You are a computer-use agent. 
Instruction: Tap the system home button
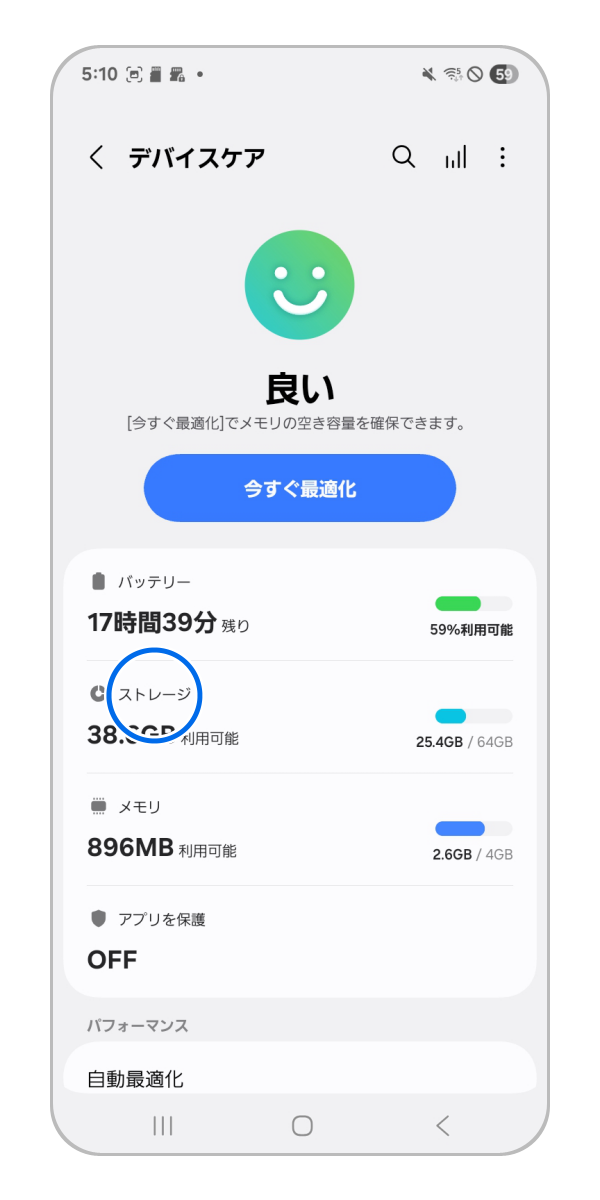click(x=302, y=1126)
